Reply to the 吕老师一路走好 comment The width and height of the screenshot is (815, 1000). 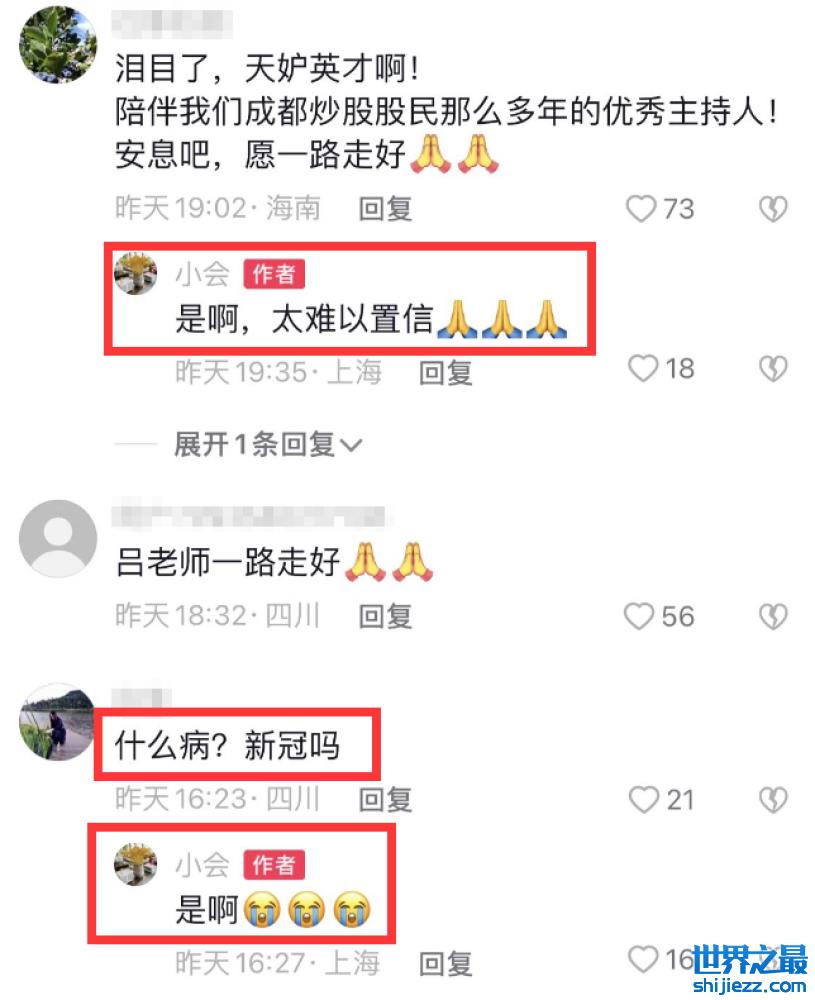(385, 616)
